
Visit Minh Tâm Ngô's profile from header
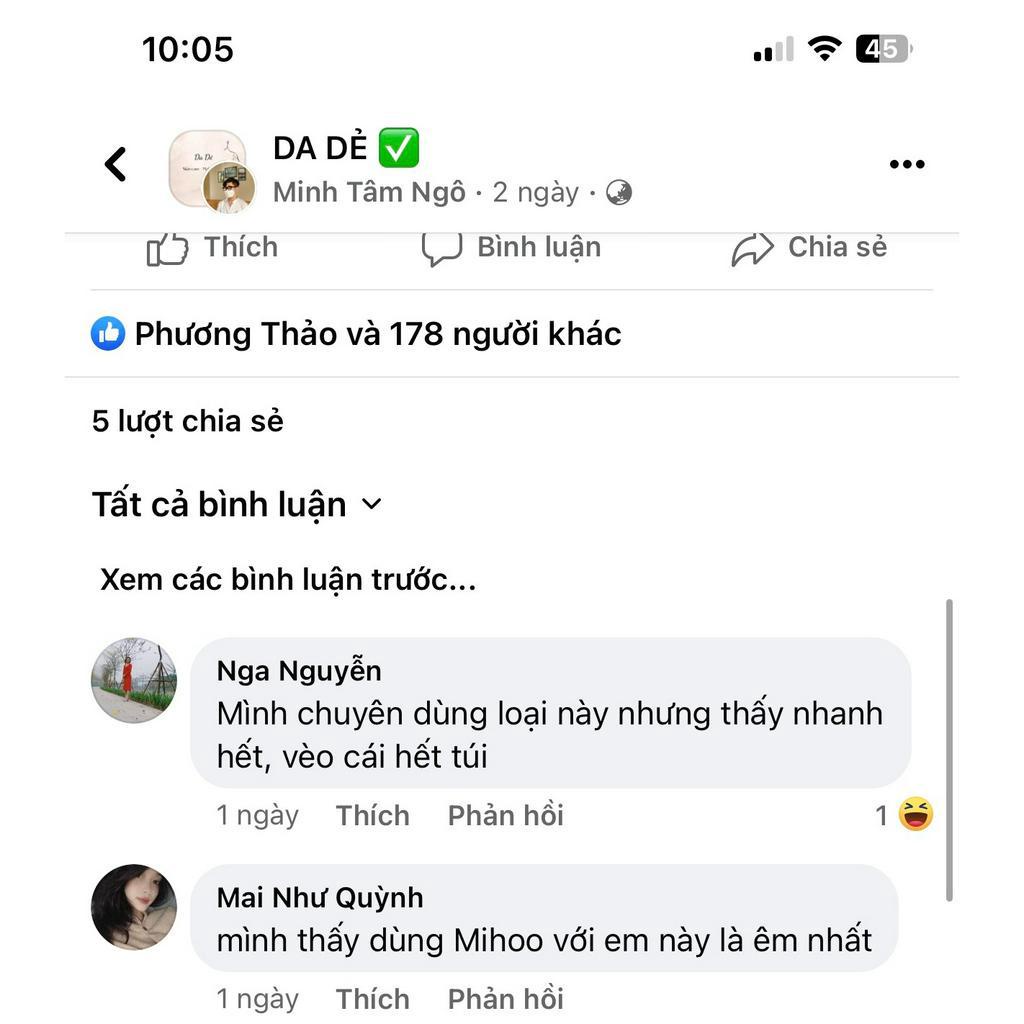(x=369, y=192)
